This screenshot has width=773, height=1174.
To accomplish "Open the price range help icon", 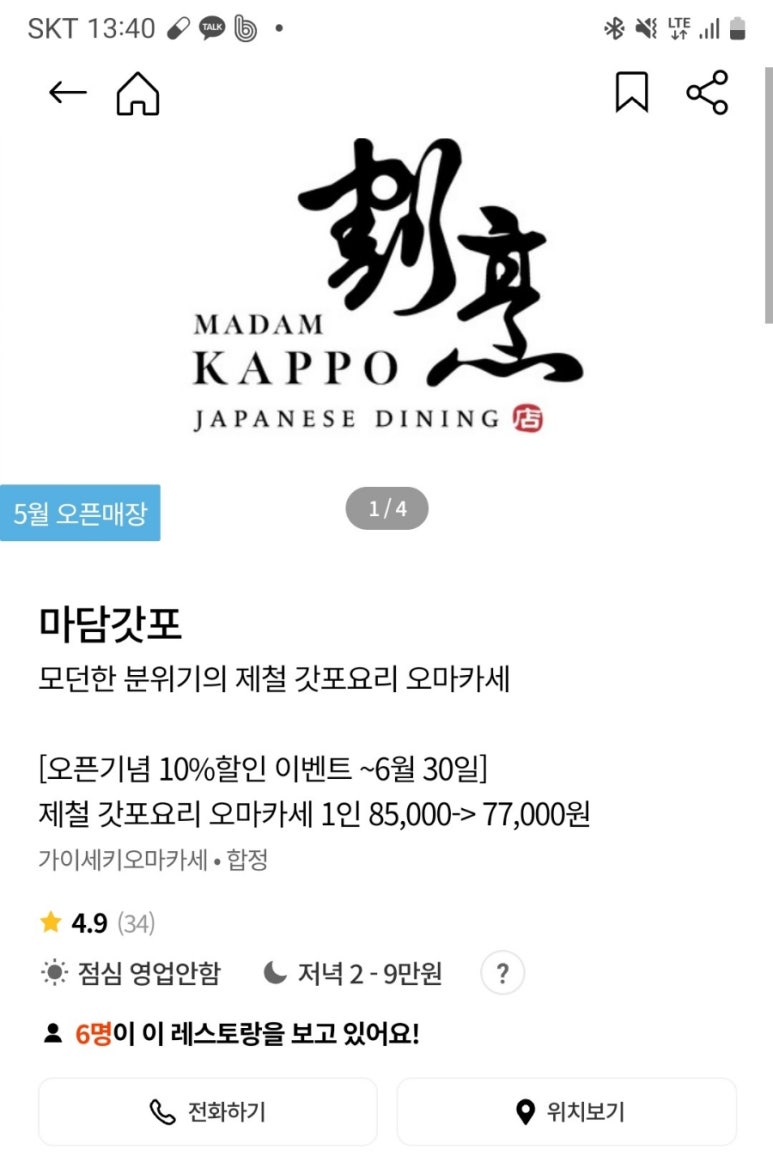I will tap(502, 972).
